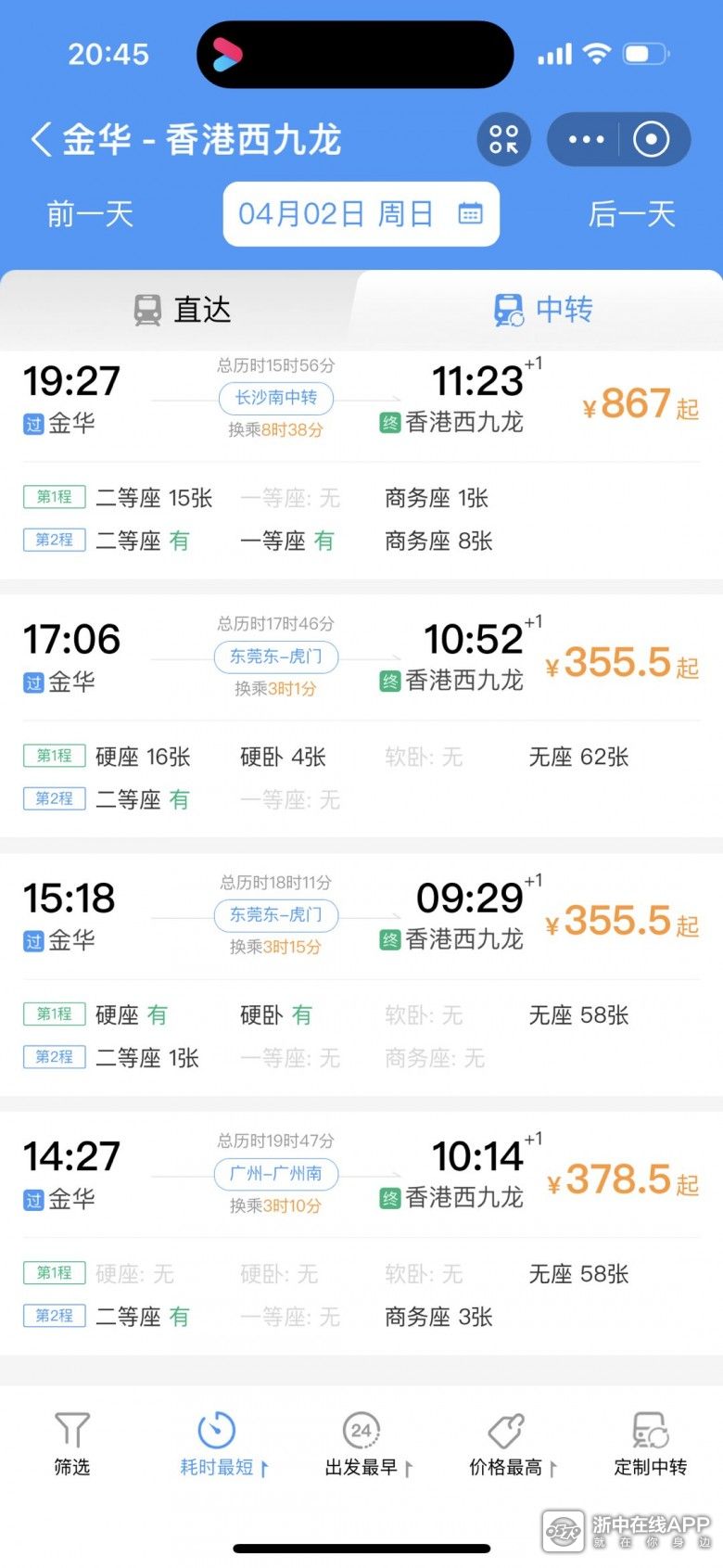This screenshot has height=1568, width=723.
Task: Select the 中转 tab
Action: (x=542, y=310)
